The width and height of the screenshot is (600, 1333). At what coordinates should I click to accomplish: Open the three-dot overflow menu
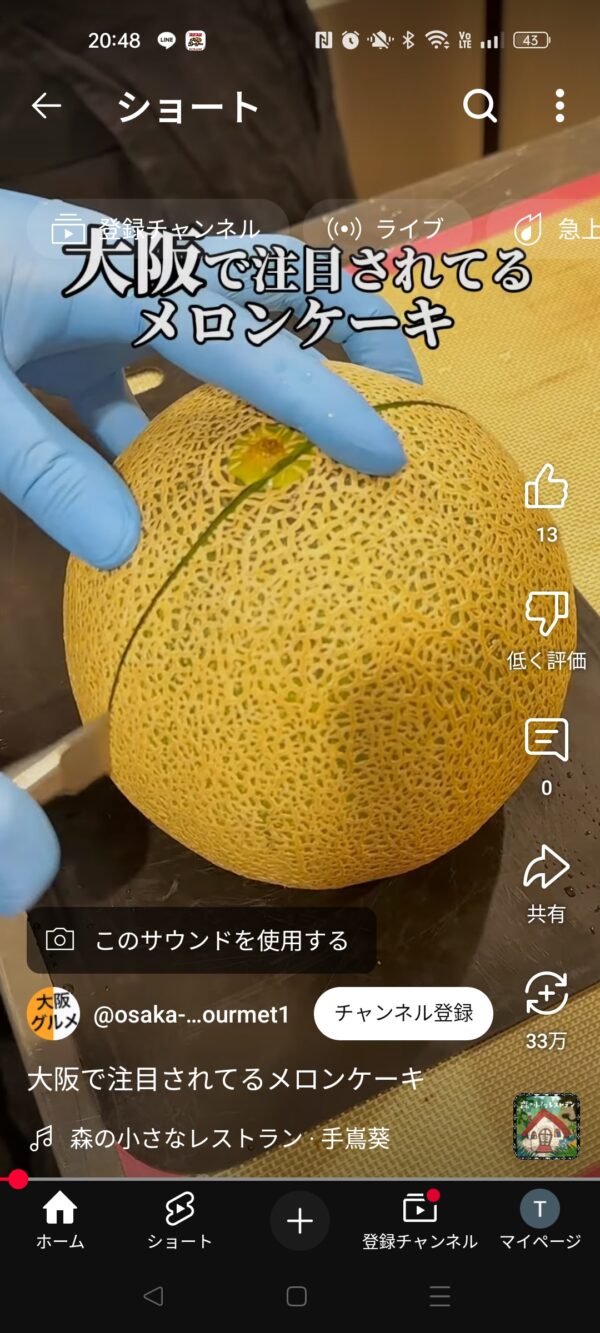tap(559, 106)
